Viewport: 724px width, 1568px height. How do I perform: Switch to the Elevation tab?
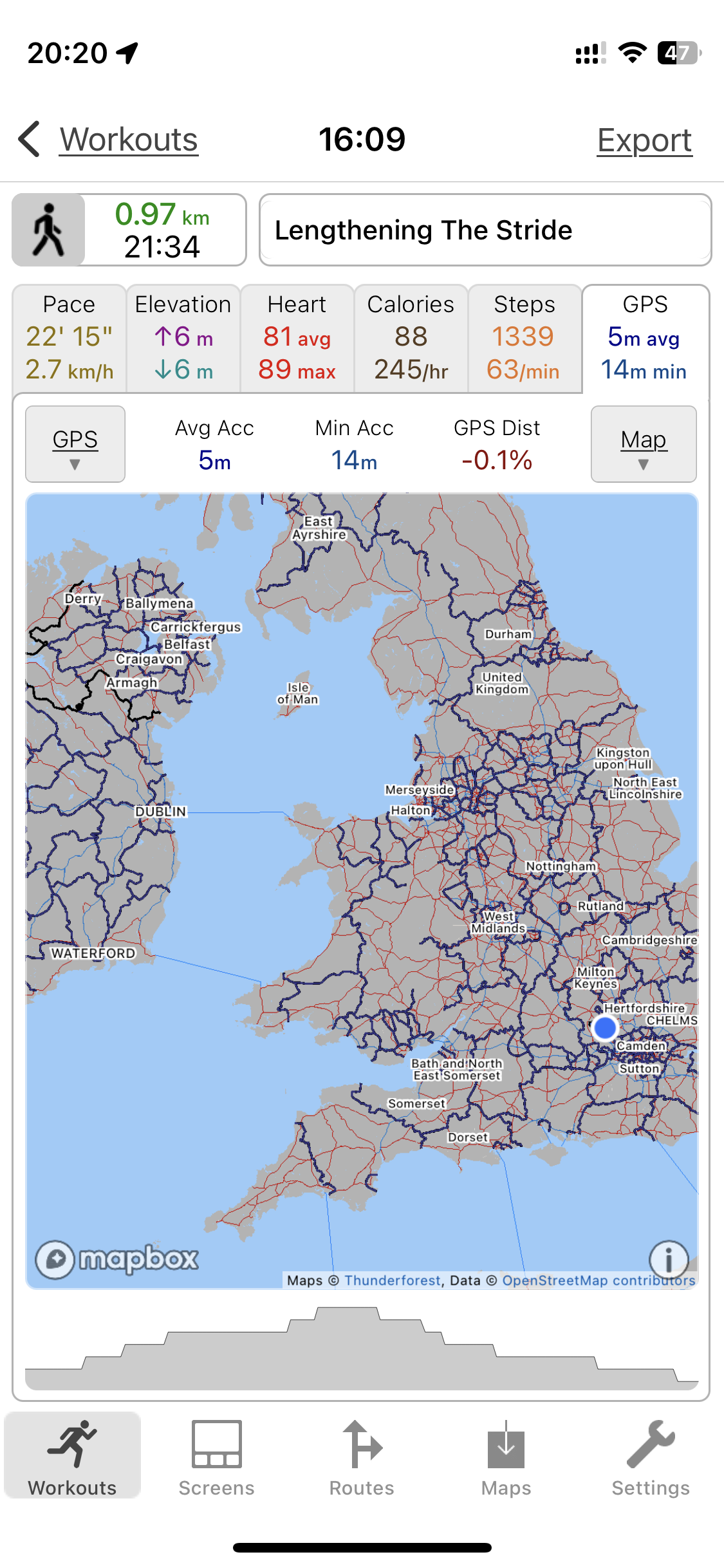[x=183, y=339]
